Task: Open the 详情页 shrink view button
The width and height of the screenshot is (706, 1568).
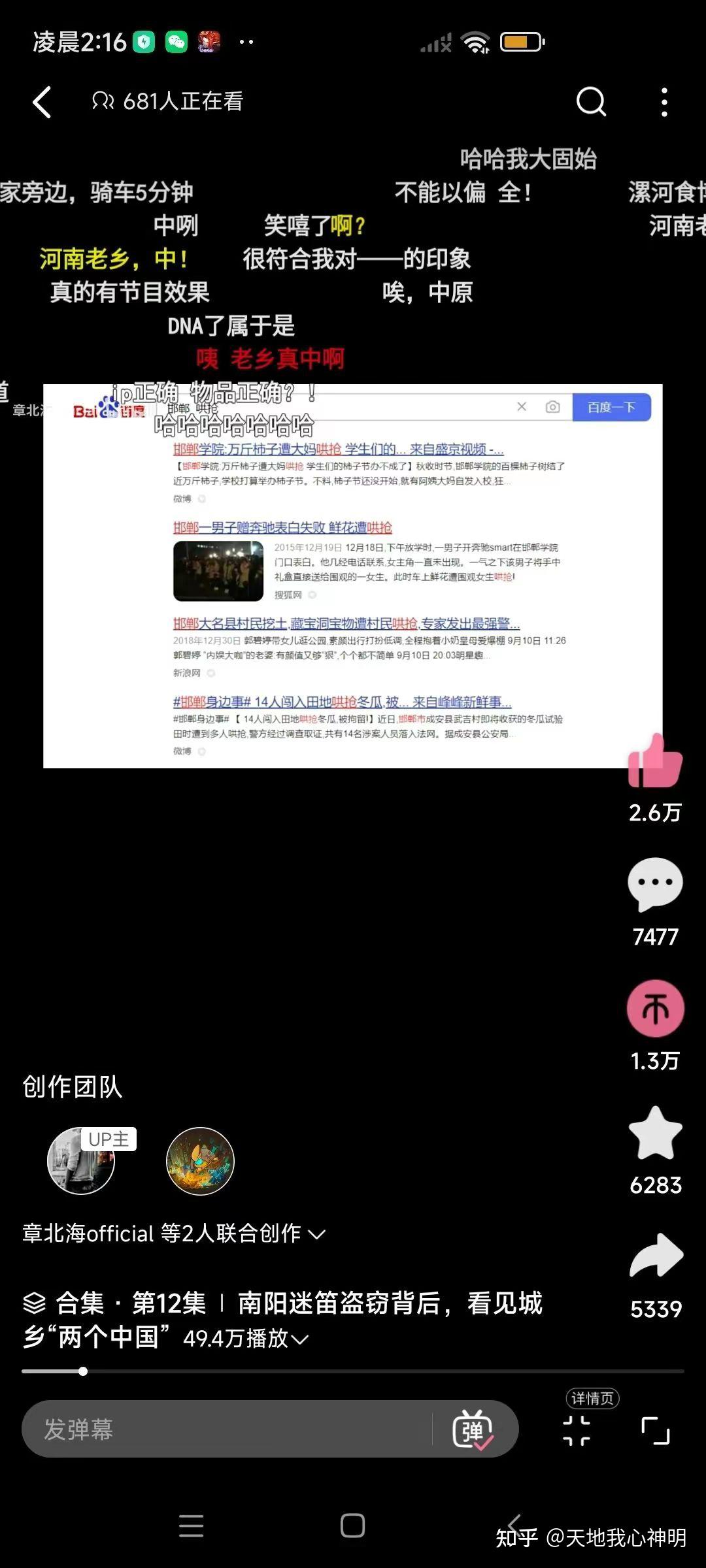Action: 577,1431
